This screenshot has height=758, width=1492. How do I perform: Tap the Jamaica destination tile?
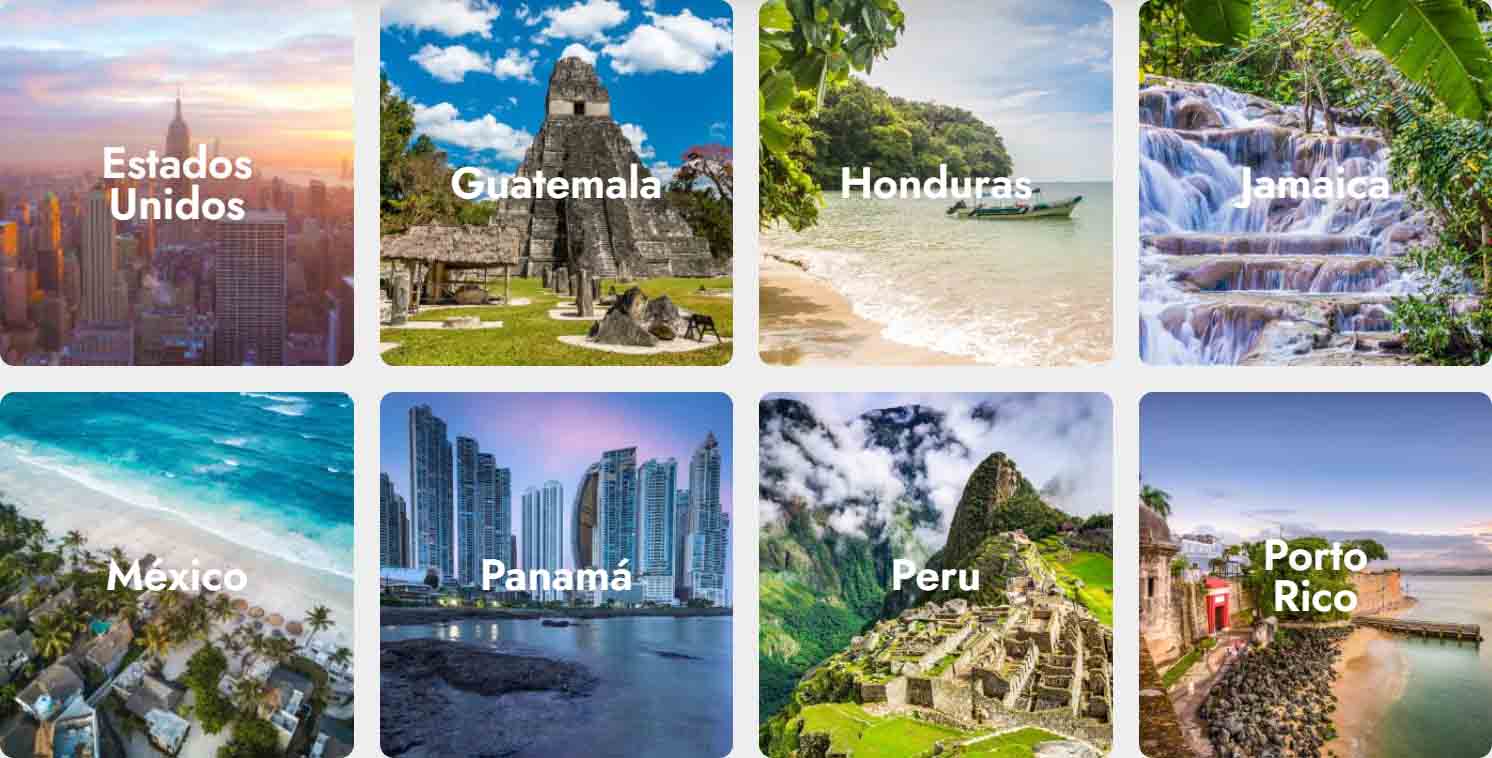[x=1314, y=183]
